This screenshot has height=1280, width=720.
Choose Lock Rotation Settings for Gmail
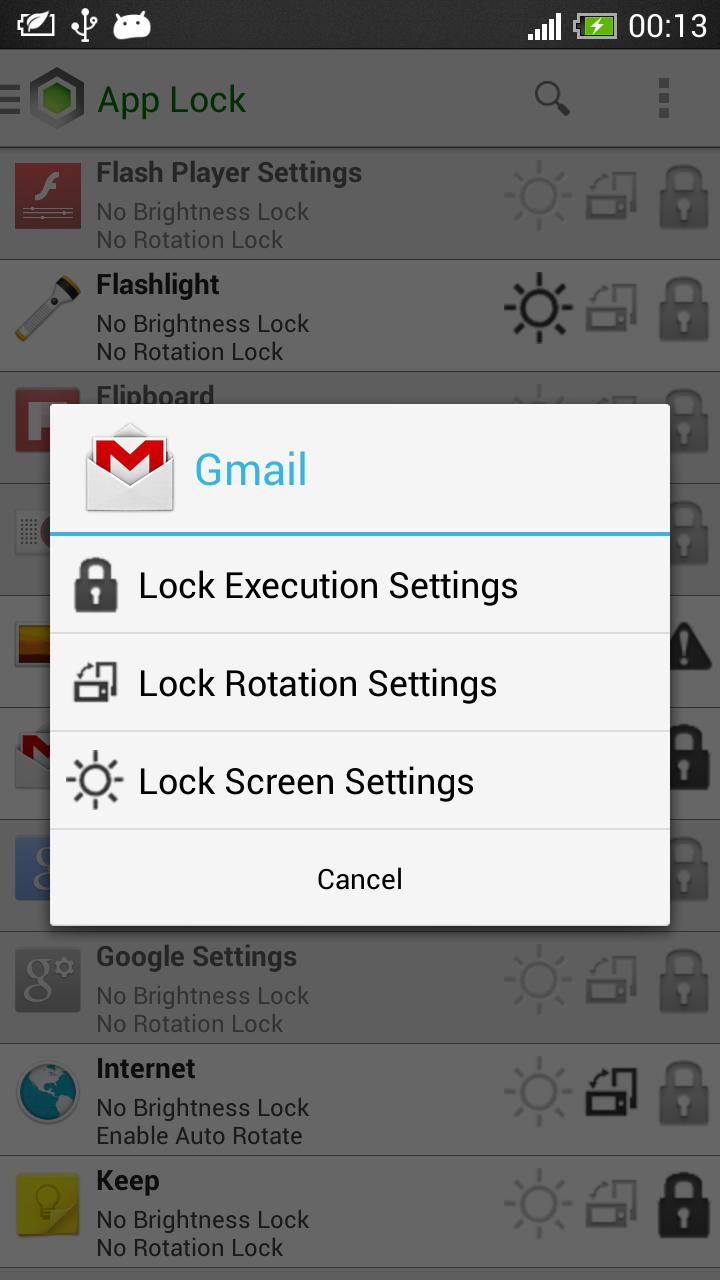tap(318, 683)
